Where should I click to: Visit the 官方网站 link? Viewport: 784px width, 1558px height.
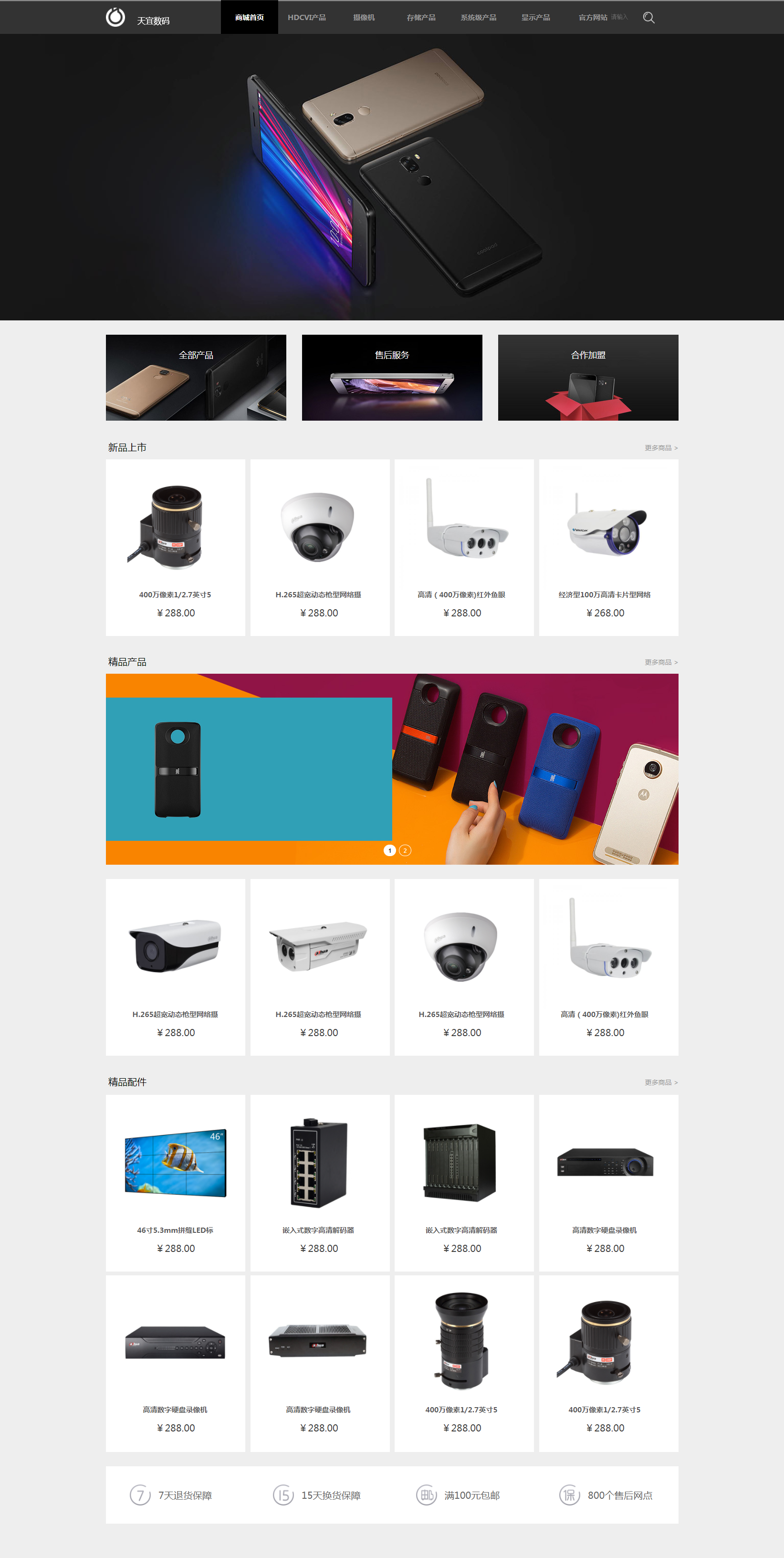coord(592,18)
